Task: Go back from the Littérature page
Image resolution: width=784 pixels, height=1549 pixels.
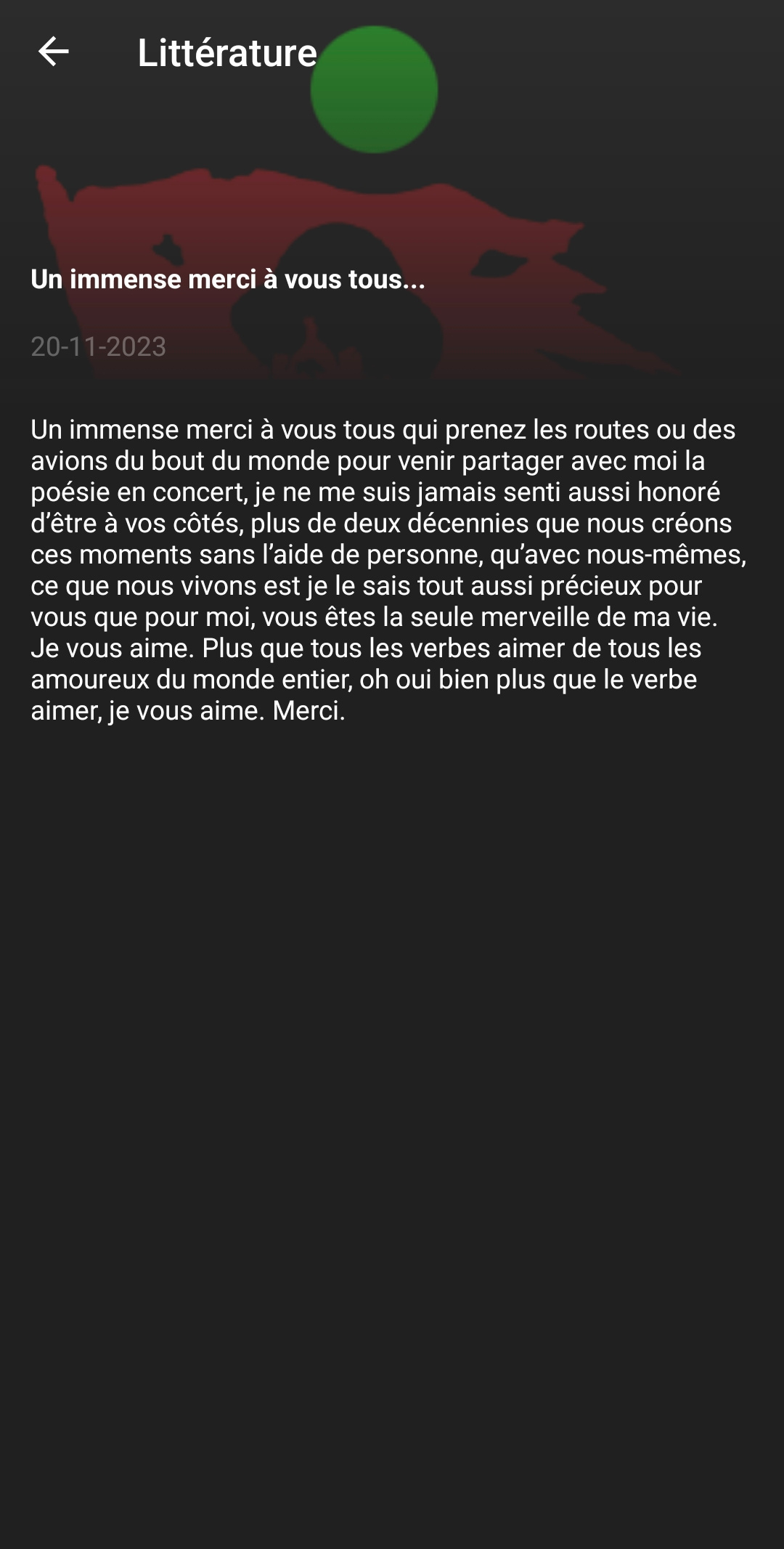Action: 53,52
